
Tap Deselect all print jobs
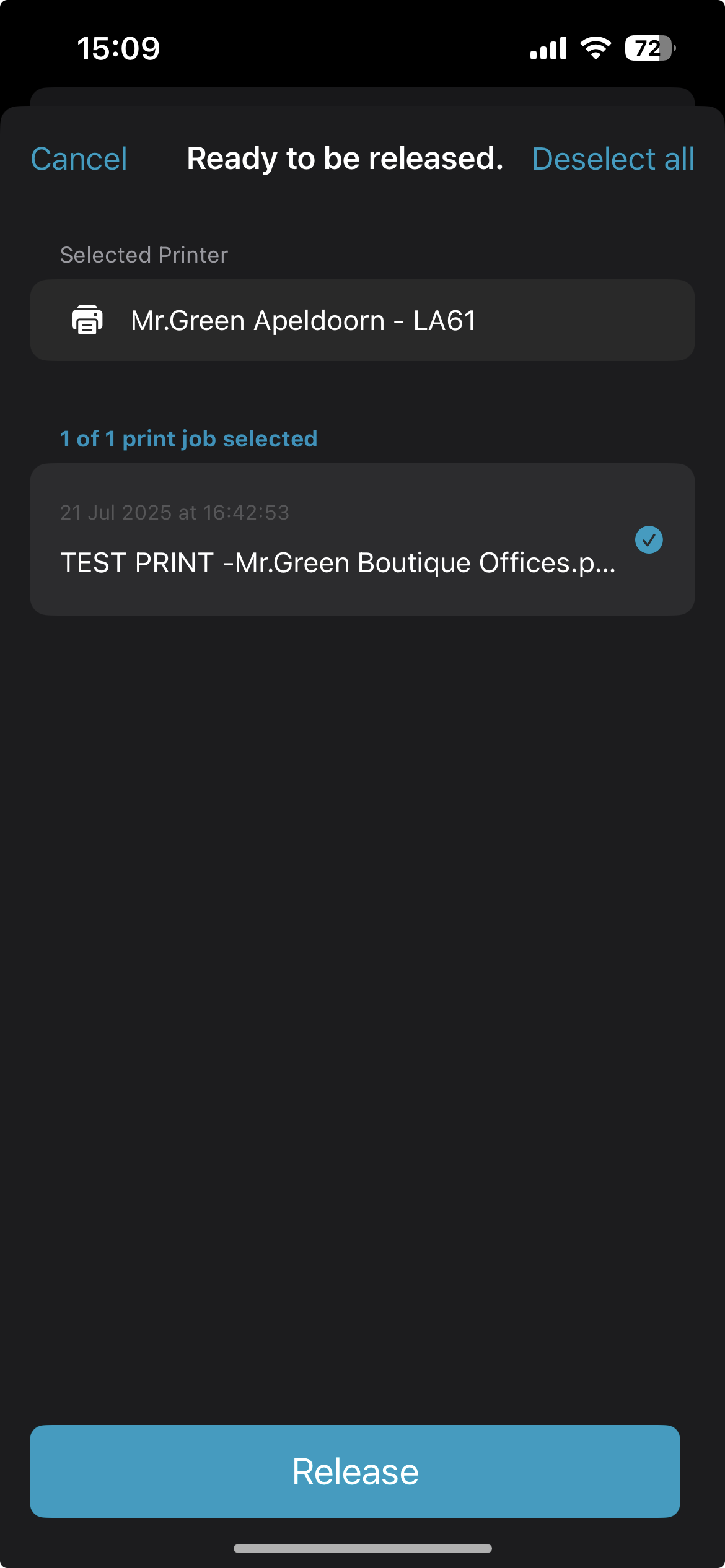pyautogui.click(x=612, y=159)
